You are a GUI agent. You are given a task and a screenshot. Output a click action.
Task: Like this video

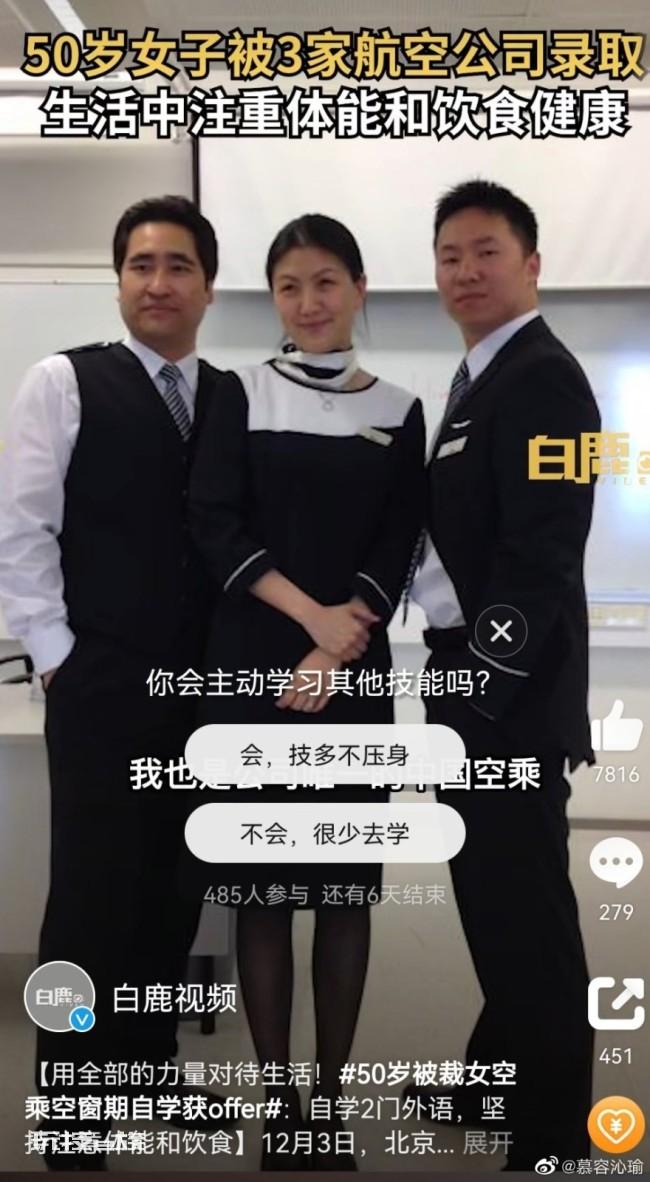click(x=617, y=728)
